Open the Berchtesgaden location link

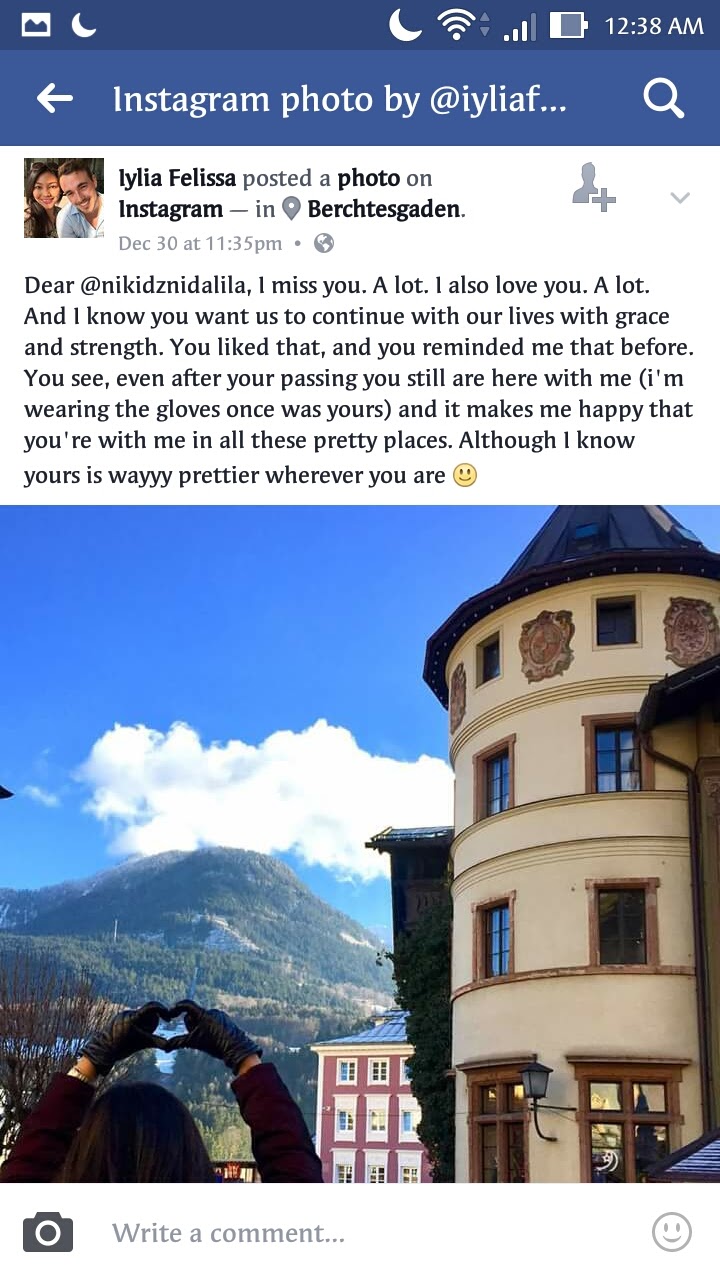tap(384, 209)
